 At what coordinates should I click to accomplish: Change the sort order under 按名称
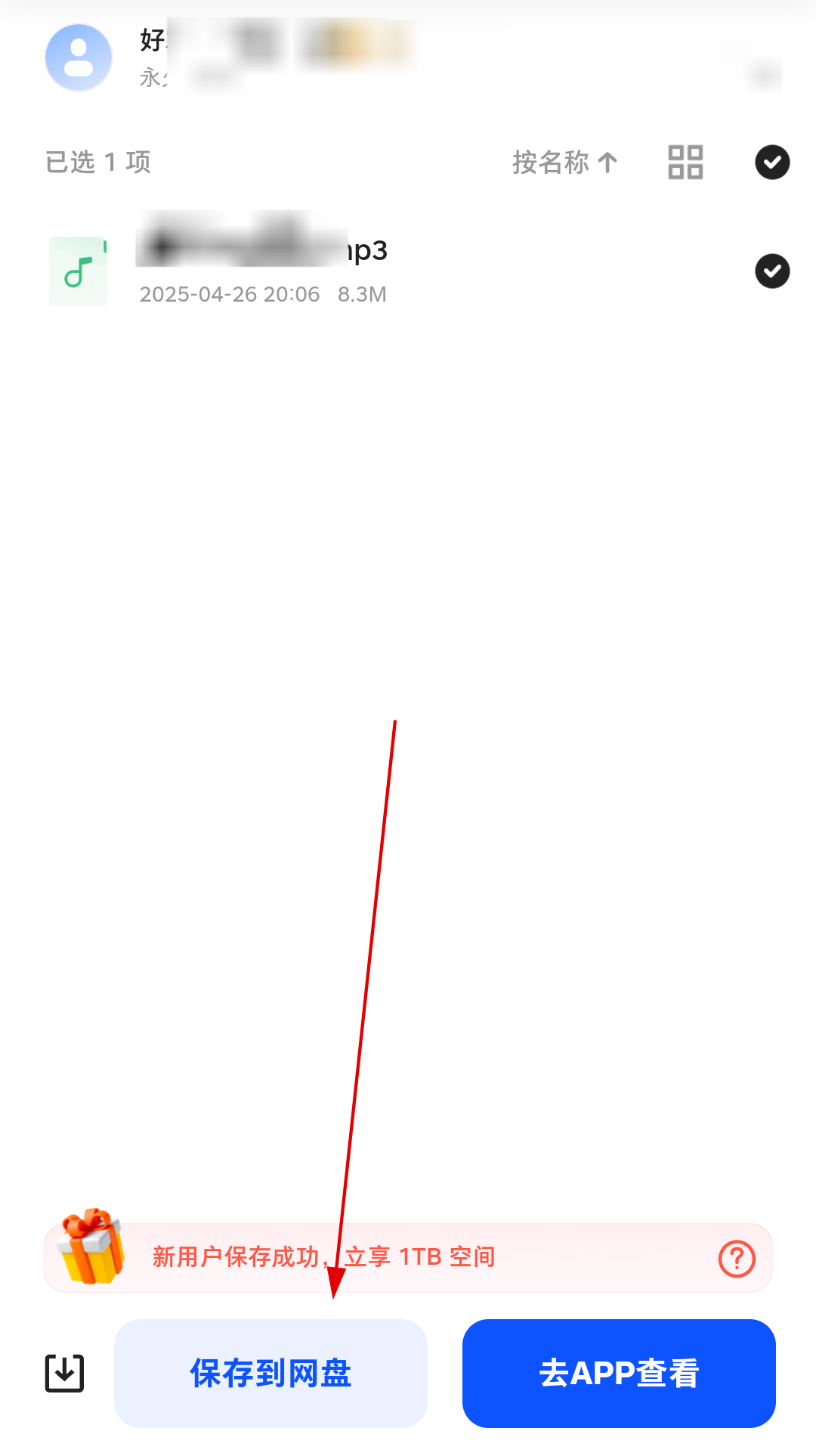564,162
